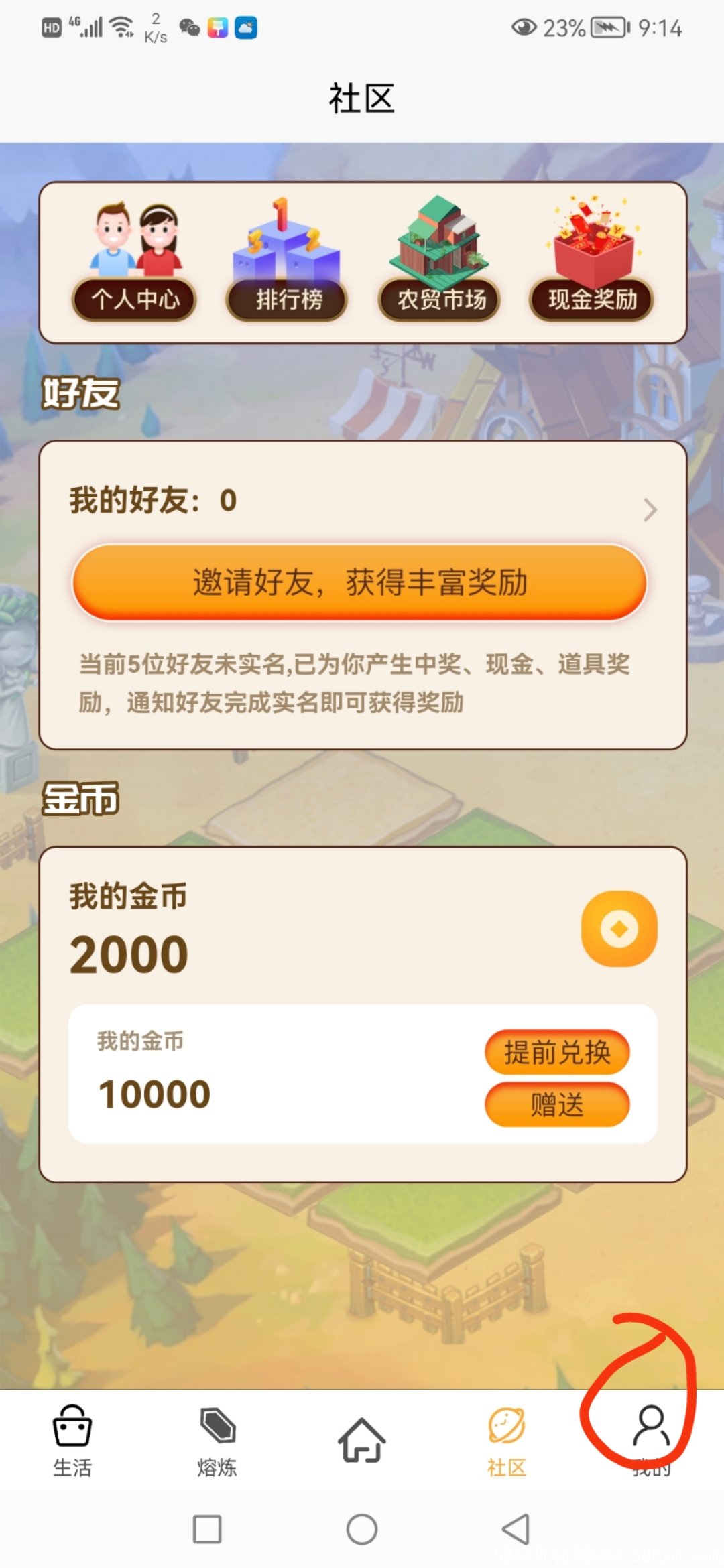724x1568 pixels.
Task: Go to the home tab
Action: click(362, 1439)
